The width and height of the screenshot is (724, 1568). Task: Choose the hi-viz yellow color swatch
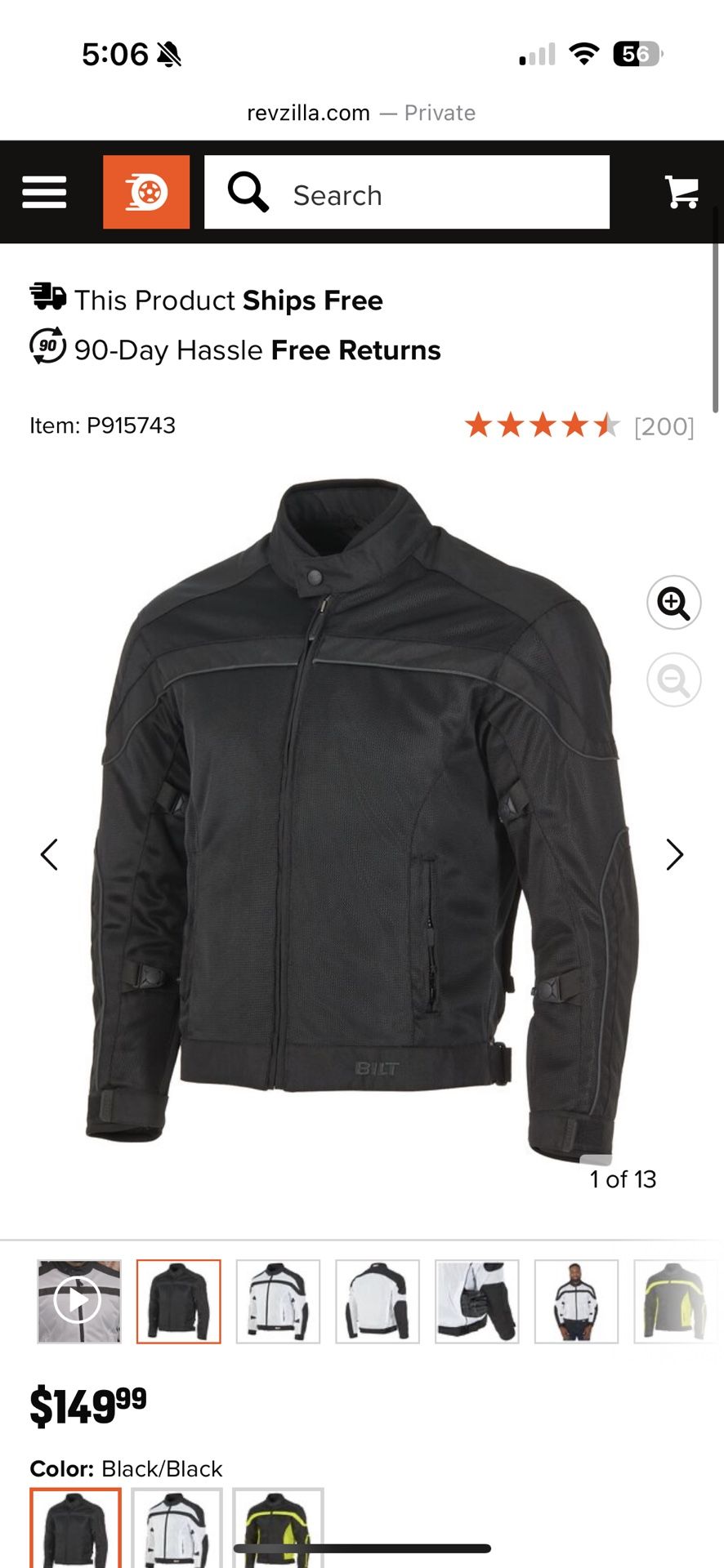pyautogui.click(x=278, y=1527)
